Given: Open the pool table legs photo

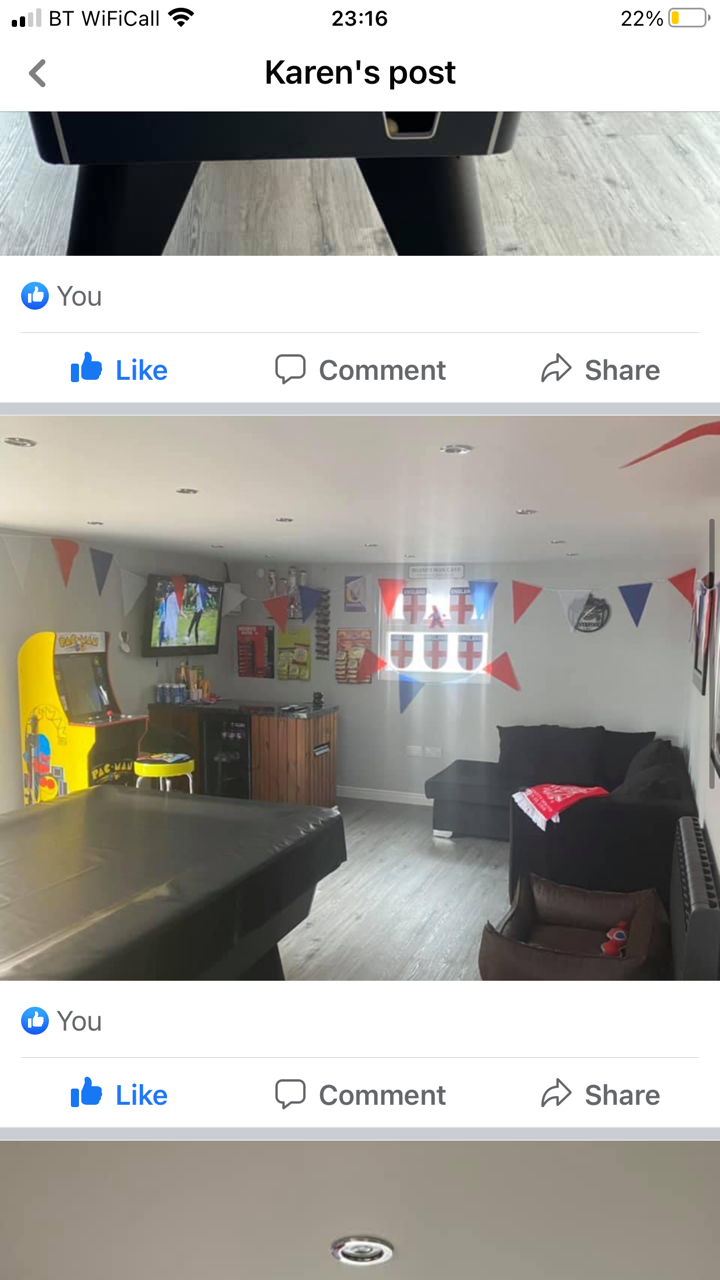Looking at the screenshot, I should pos(360,184).
